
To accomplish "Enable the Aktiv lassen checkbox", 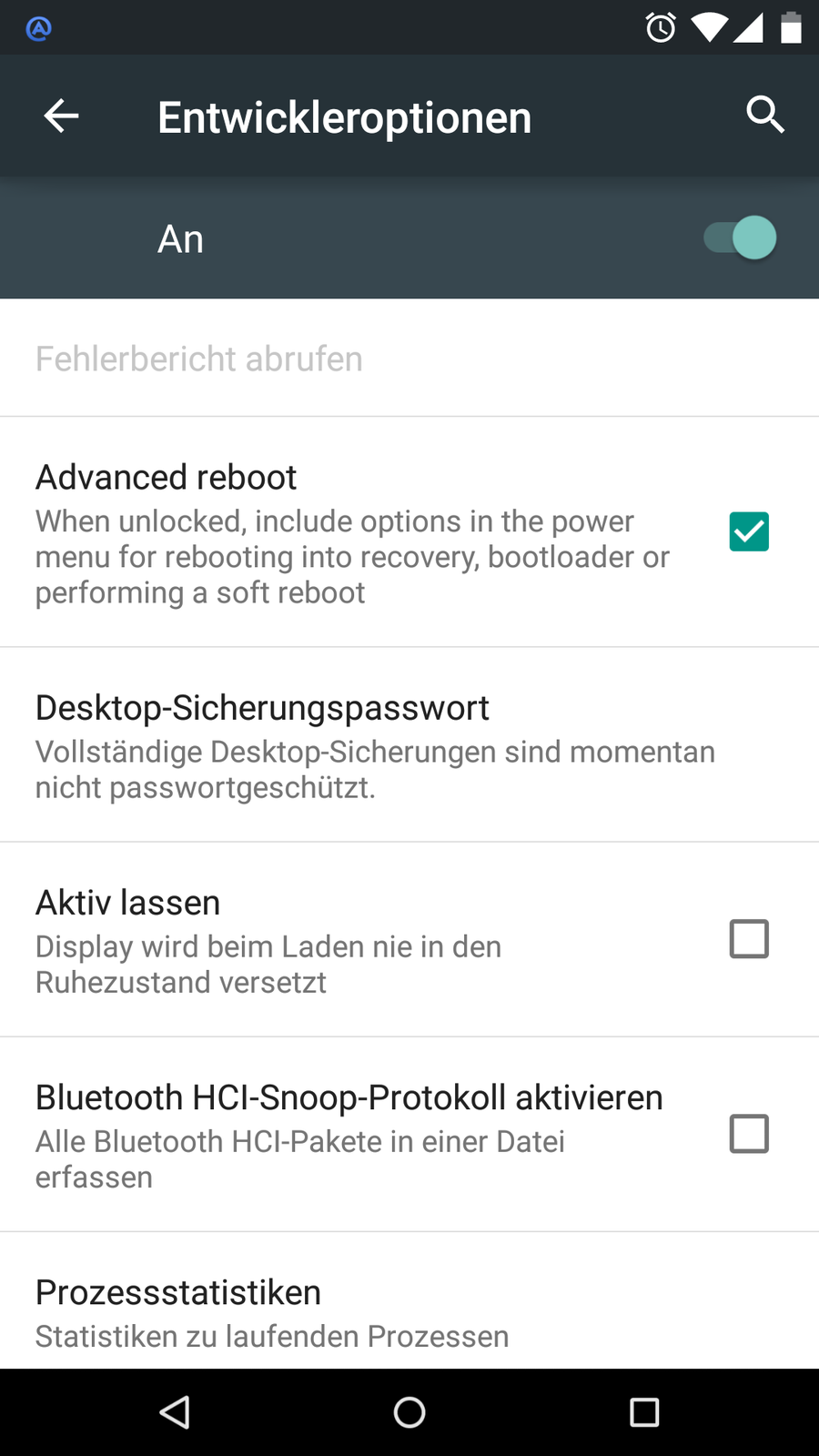I will 749,939.
